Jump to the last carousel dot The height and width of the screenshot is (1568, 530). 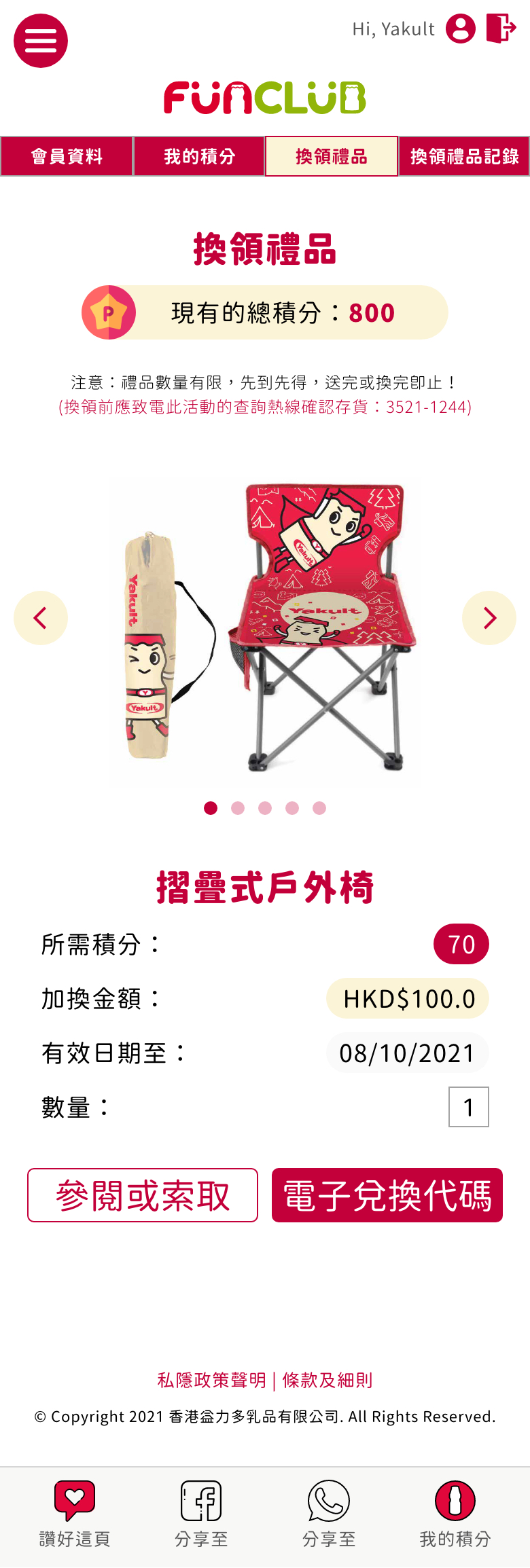point(319,808)
